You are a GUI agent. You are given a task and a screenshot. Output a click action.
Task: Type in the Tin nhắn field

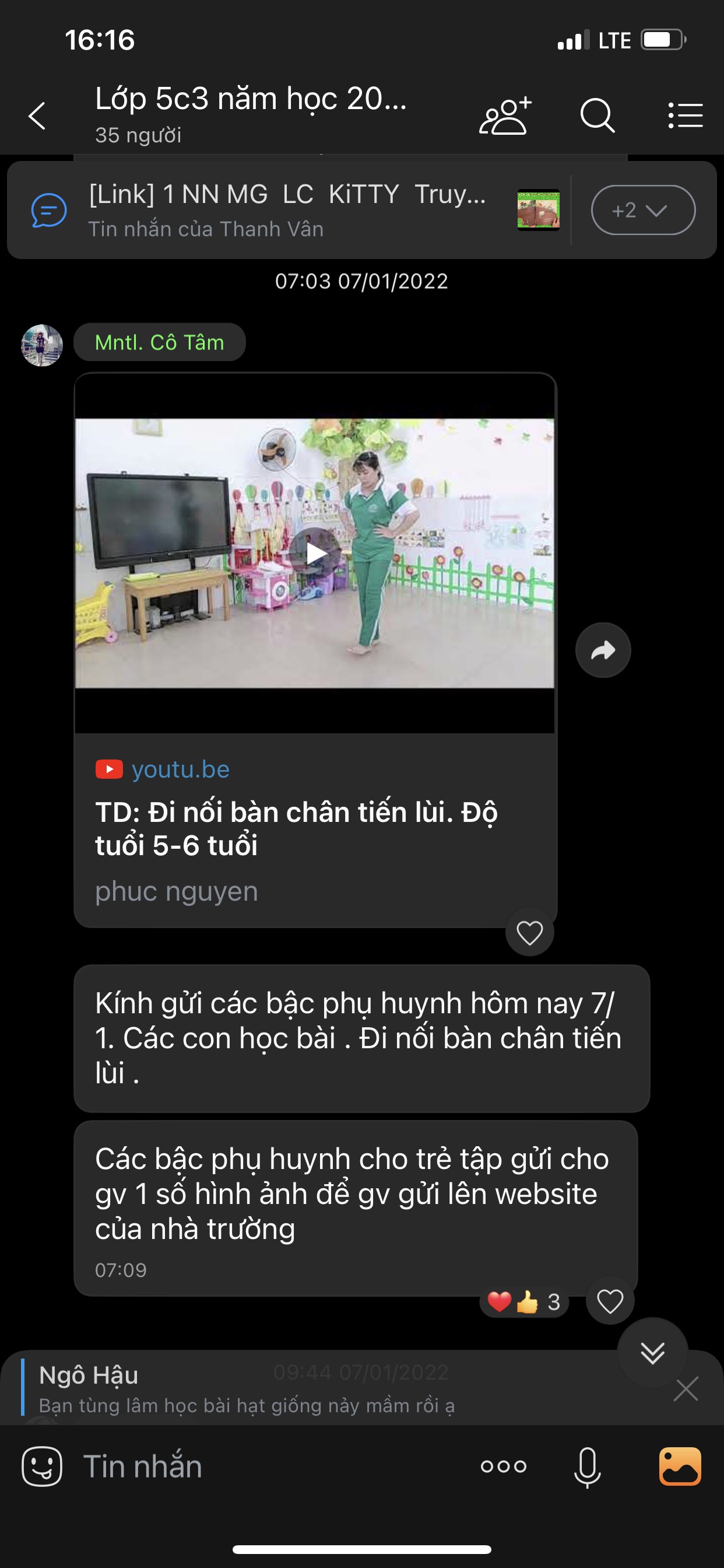(268, 1466)
